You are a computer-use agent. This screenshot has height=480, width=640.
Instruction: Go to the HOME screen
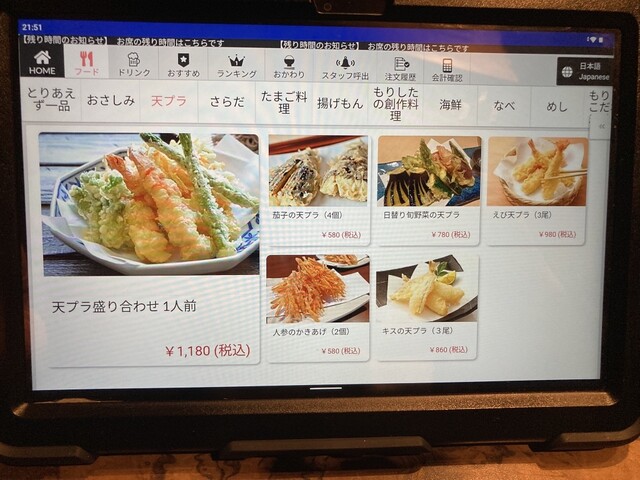(x=42, y=63)
